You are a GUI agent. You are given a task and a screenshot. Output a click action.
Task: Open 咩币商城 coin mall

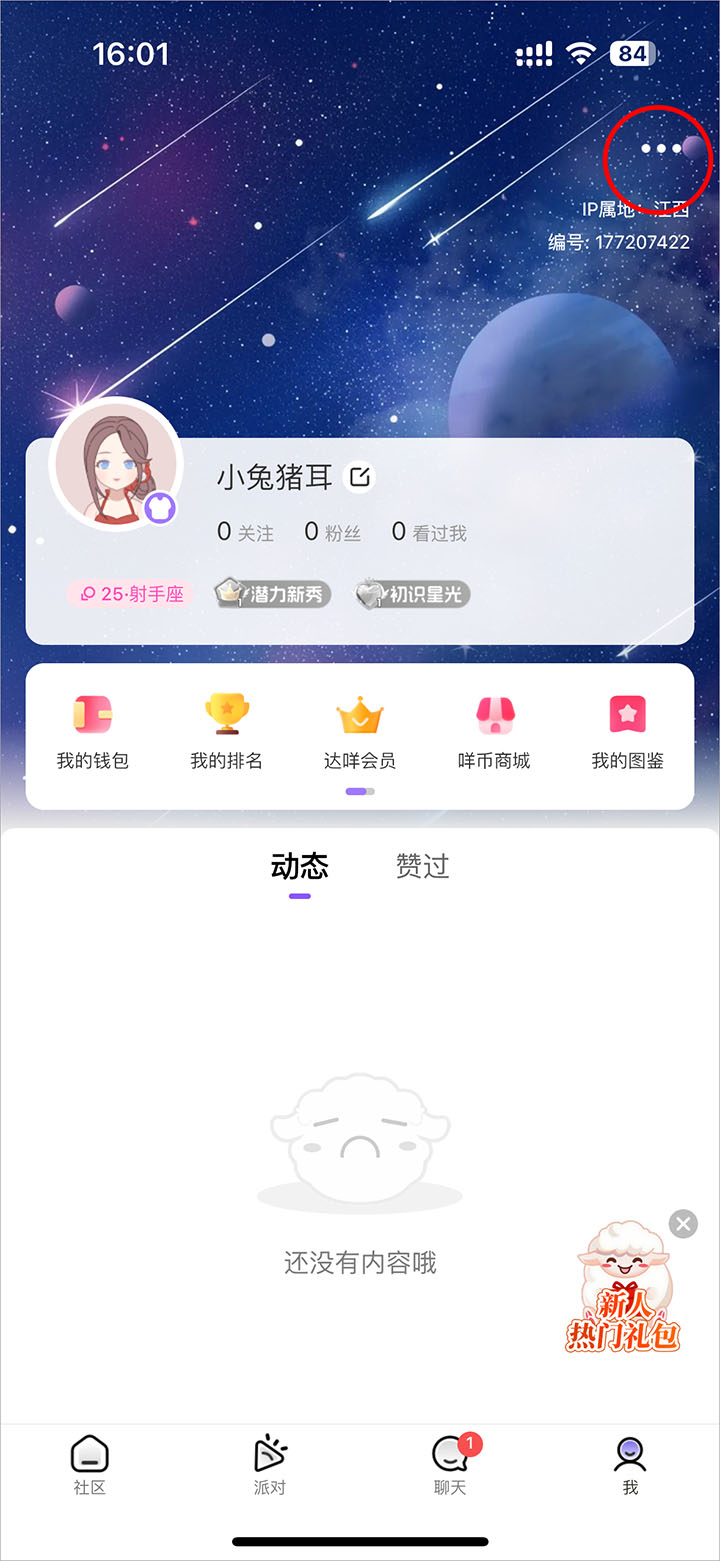tap(494, 733)
